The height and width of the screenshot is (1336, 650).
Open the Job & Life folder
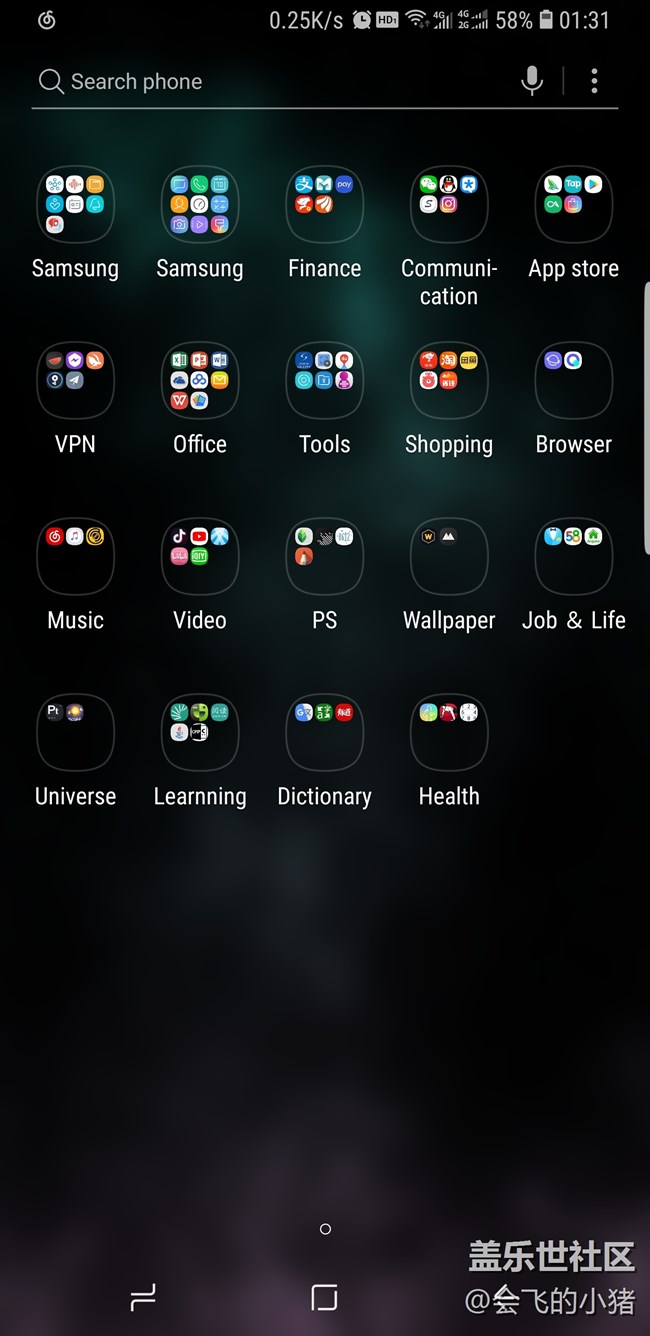pyautogui.click(x=573, y=557)
